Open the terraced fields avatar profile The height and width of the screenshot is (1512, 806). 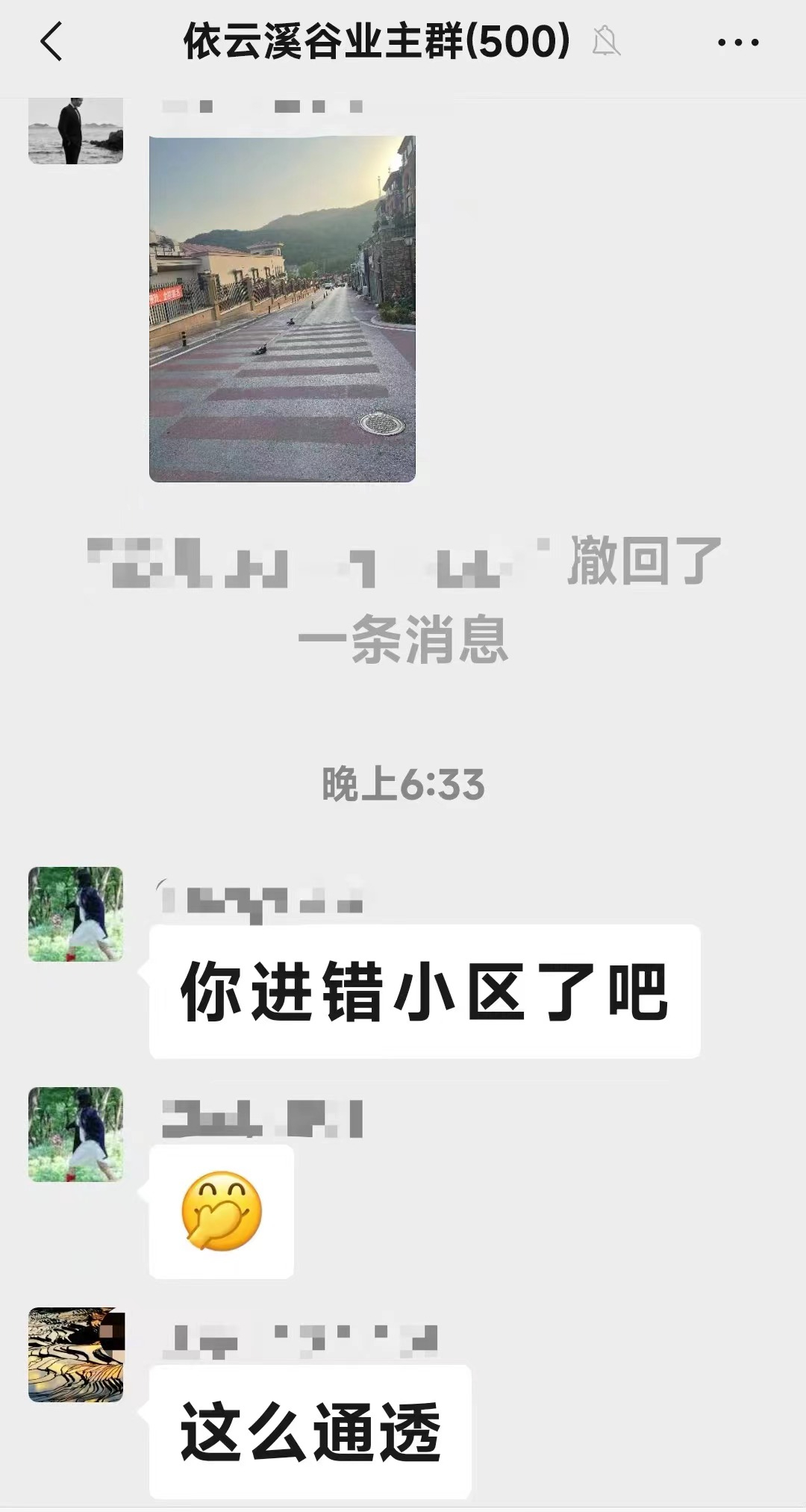pyautogui.click(x=75, y=1354)
